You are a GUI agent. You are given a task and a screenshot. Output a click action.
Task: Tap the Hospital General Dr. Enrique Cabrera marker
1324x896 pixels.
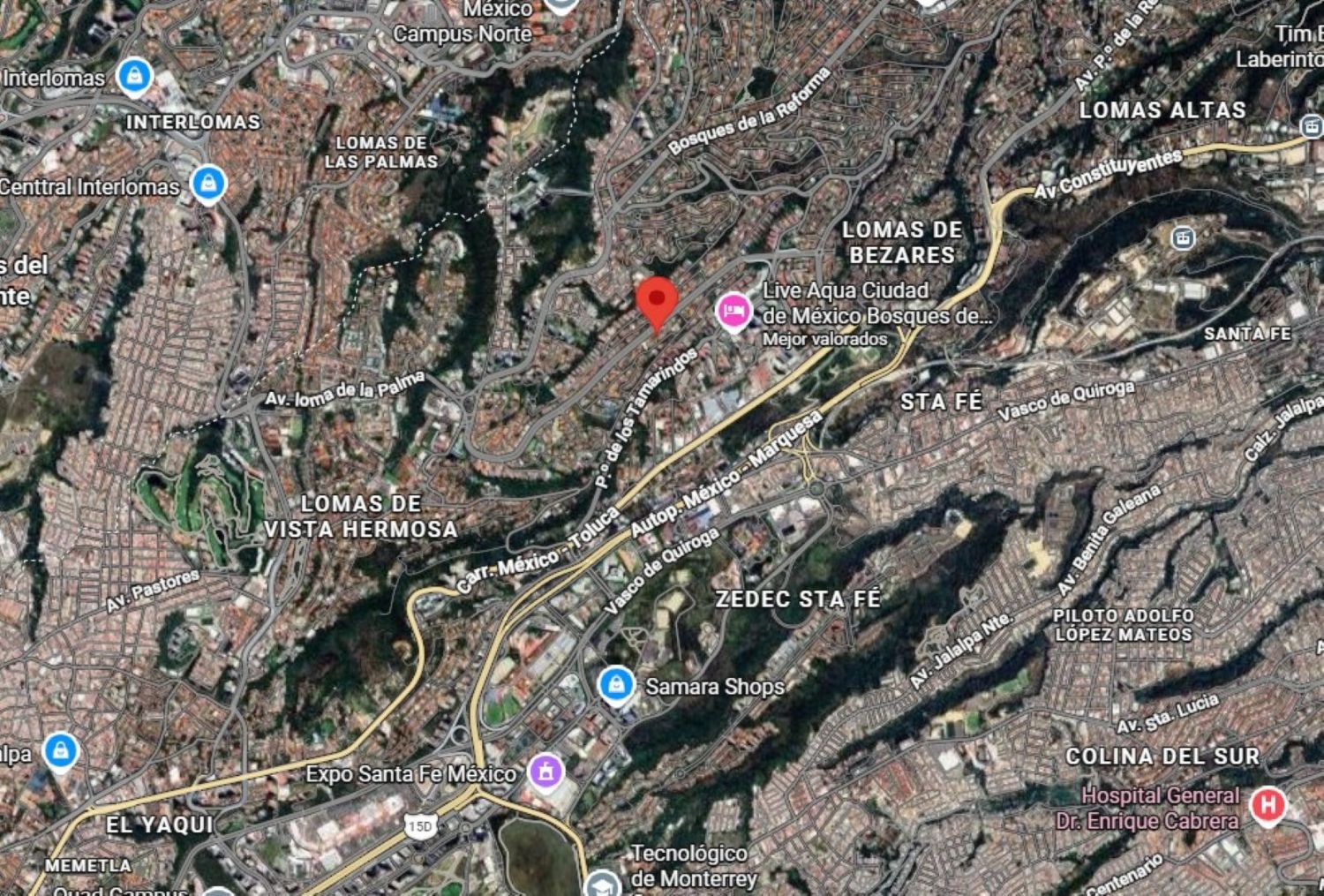(1268, 805)
